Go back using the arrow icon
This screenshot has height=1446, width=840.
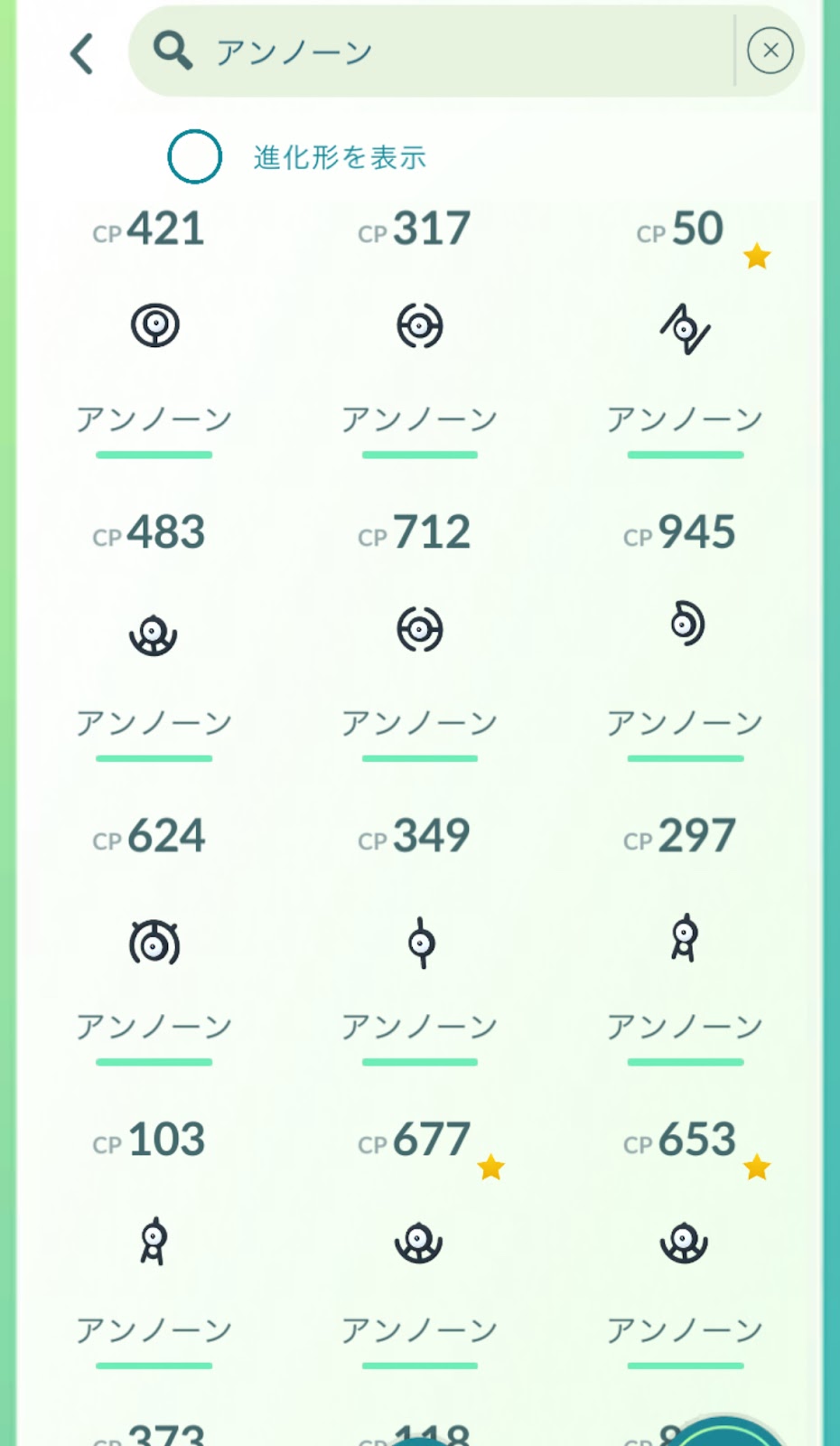click(82, 53)
